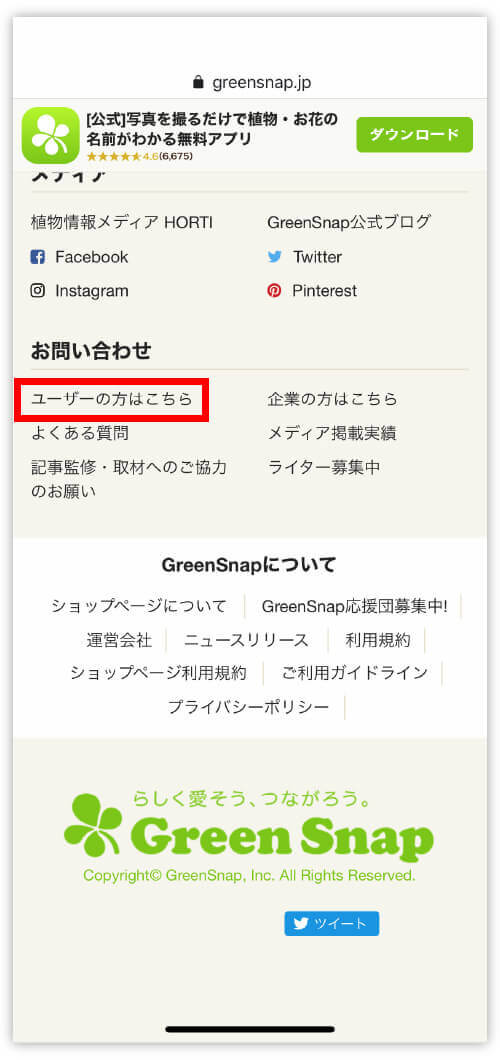Open ライター募集中 link
Screen dimensions: 500x1060
(x=324, y=467)
